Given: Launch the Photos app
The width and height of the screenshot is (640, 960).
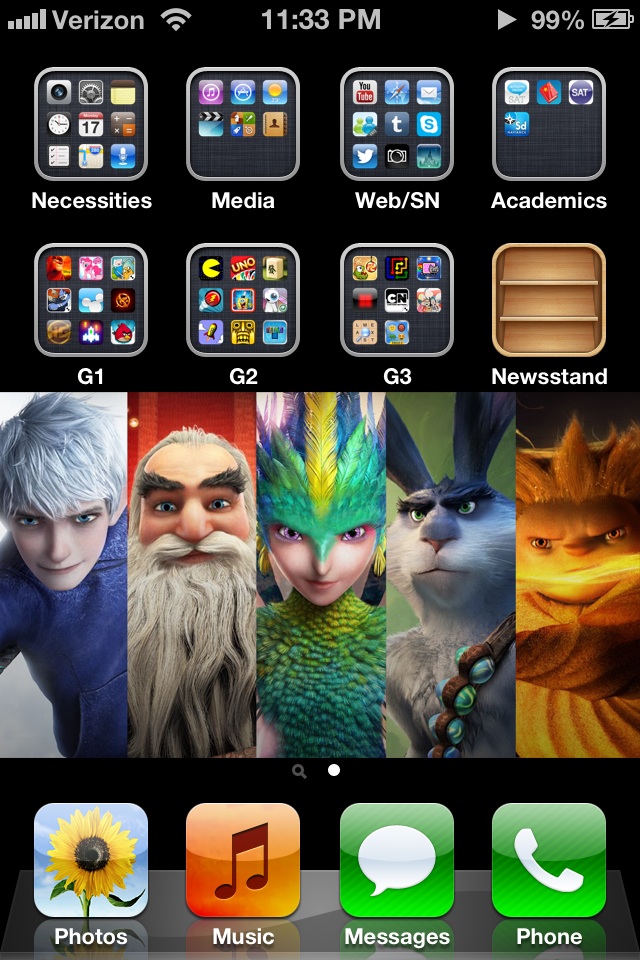Looking at the screenshot, I should click(x=91, y=860).
